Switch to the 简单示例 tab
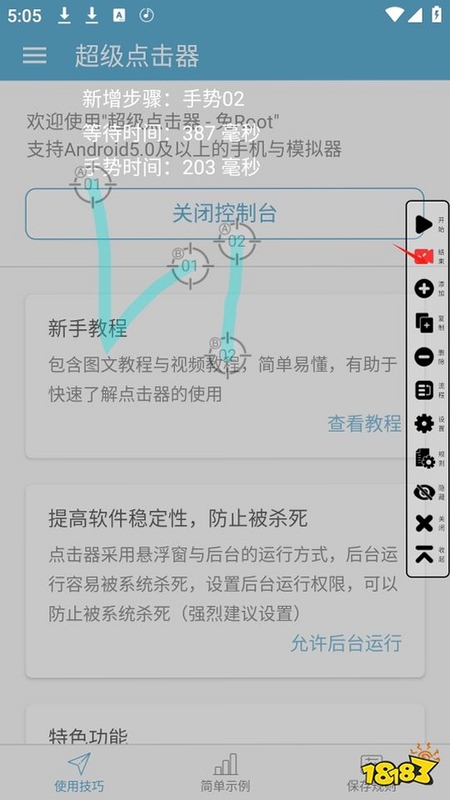 (225, 773)
